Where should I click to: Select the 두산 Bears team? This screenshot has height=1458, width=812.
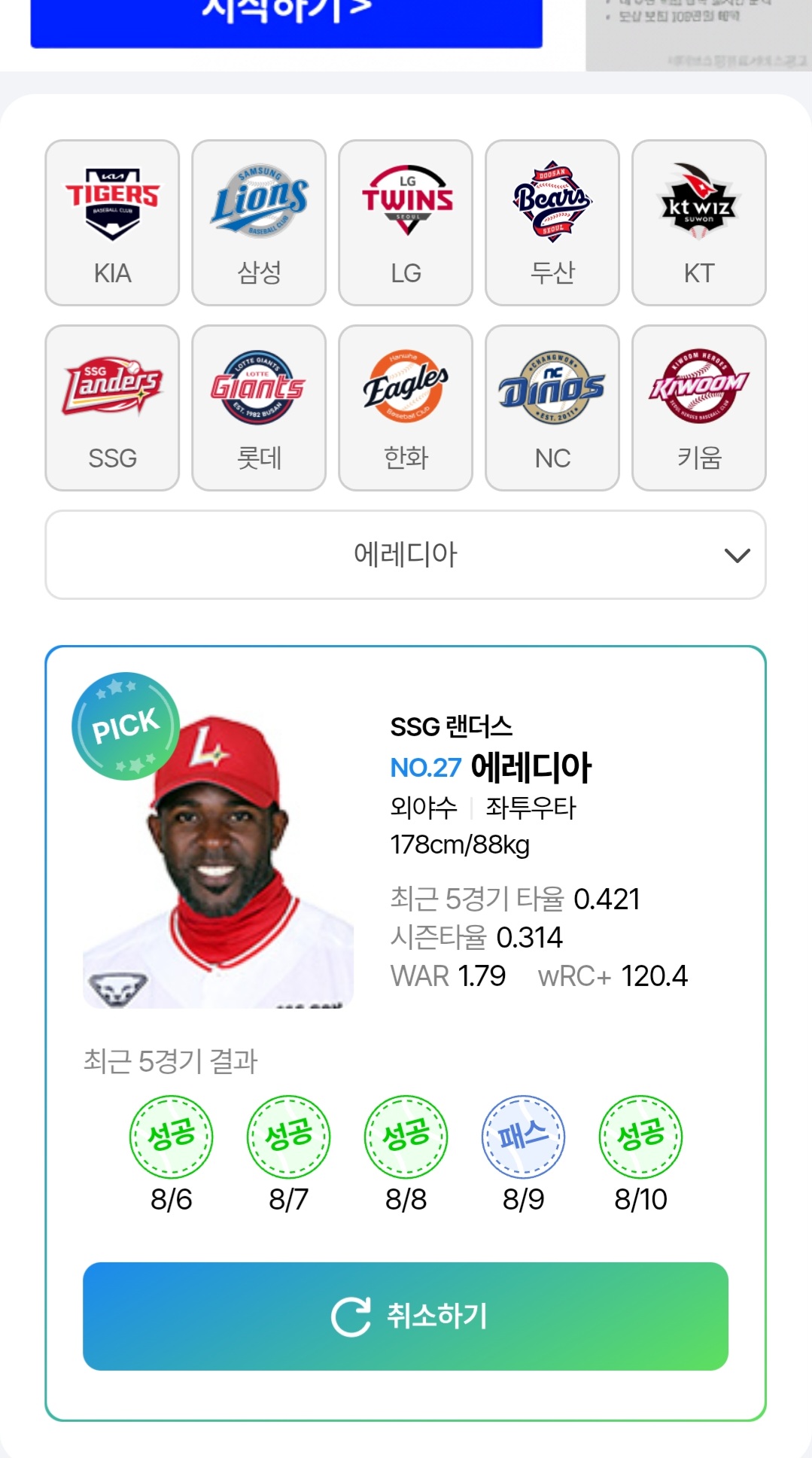pos(552,223)
